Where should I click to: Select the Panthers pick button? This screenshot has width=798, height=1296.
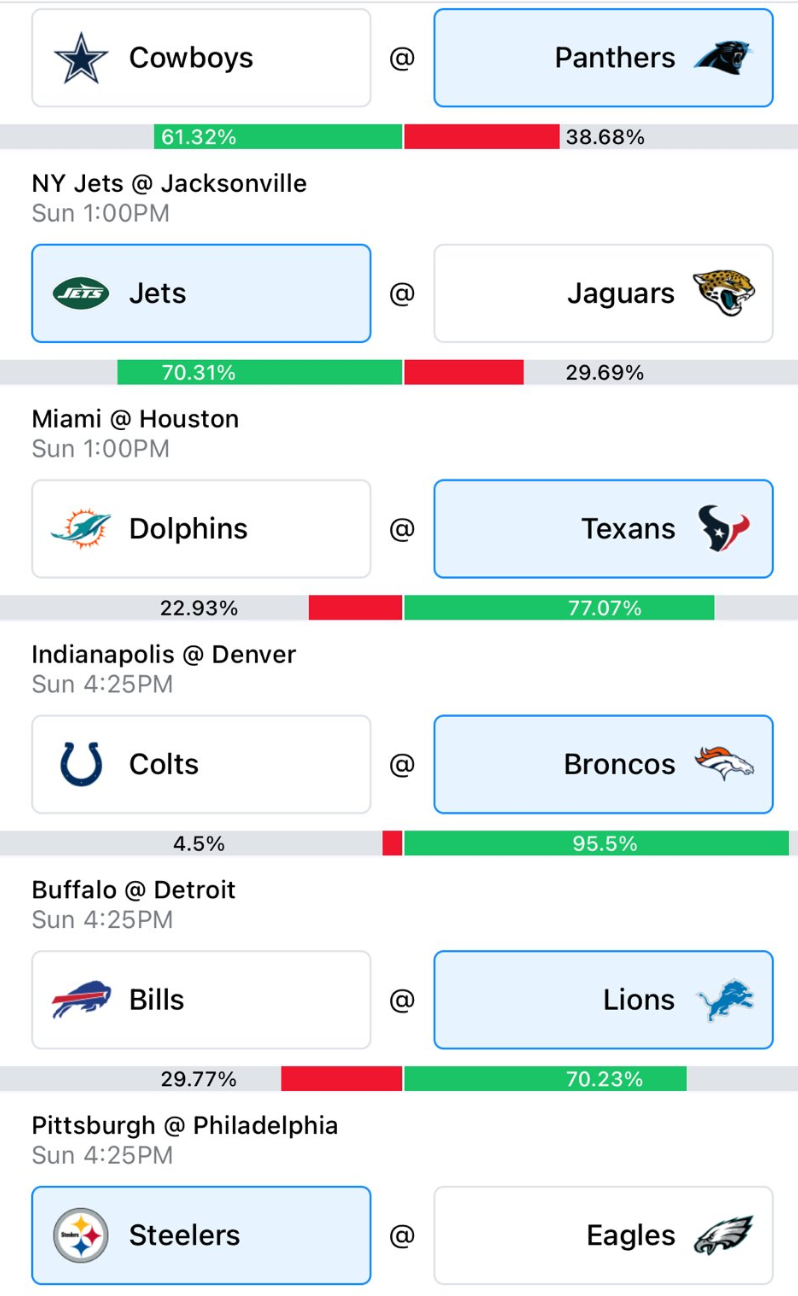[x=603, y=58]
